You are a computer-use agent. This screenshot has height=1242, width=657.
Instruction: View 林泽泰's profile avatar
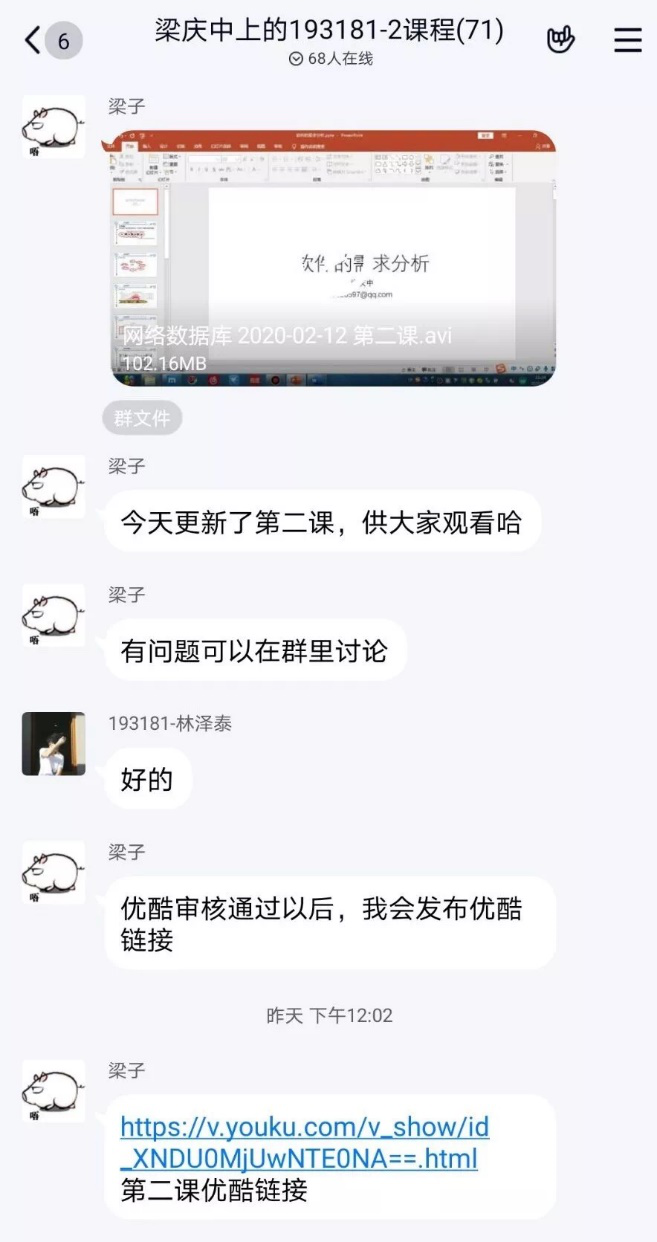click(53, 743)
